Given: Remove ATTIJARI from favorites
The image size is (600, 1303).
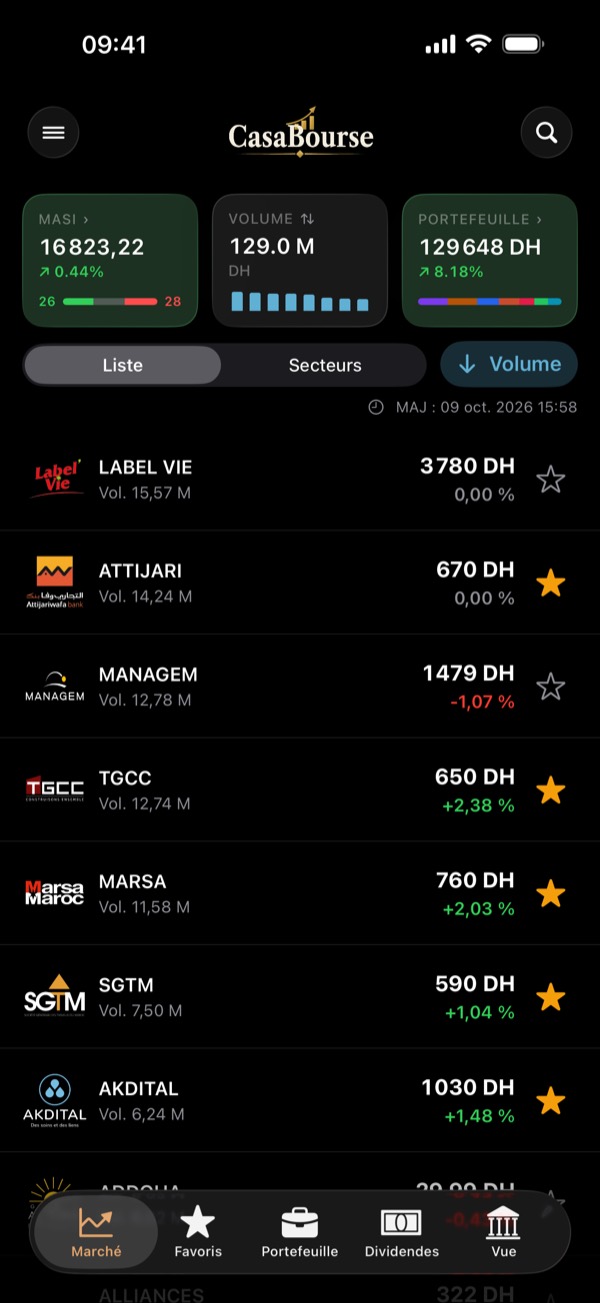Looking at the screenshot, I should [x=551, y=583].
